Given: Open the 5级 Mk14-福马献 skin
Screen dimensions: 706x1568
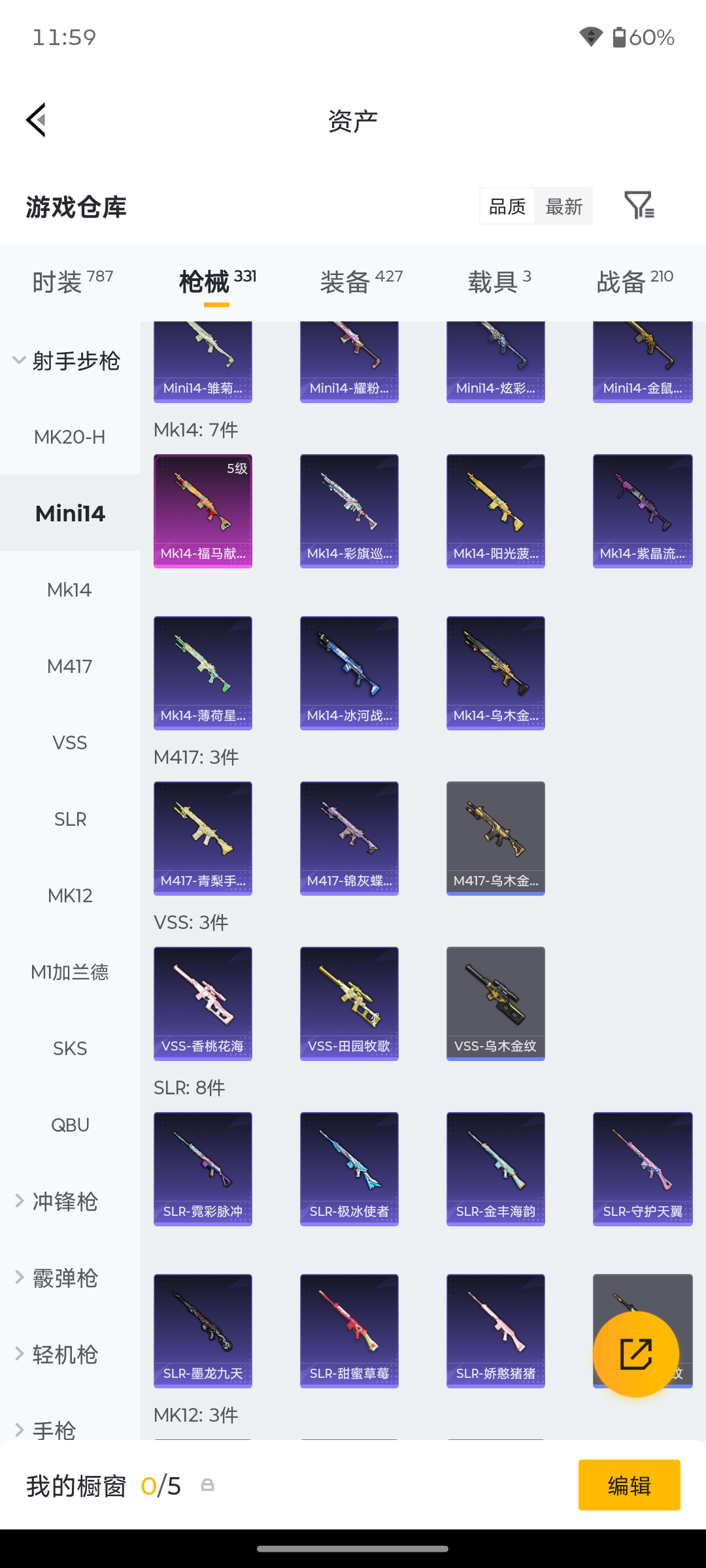Looking at the screenshot, I should tap(203, 511).
